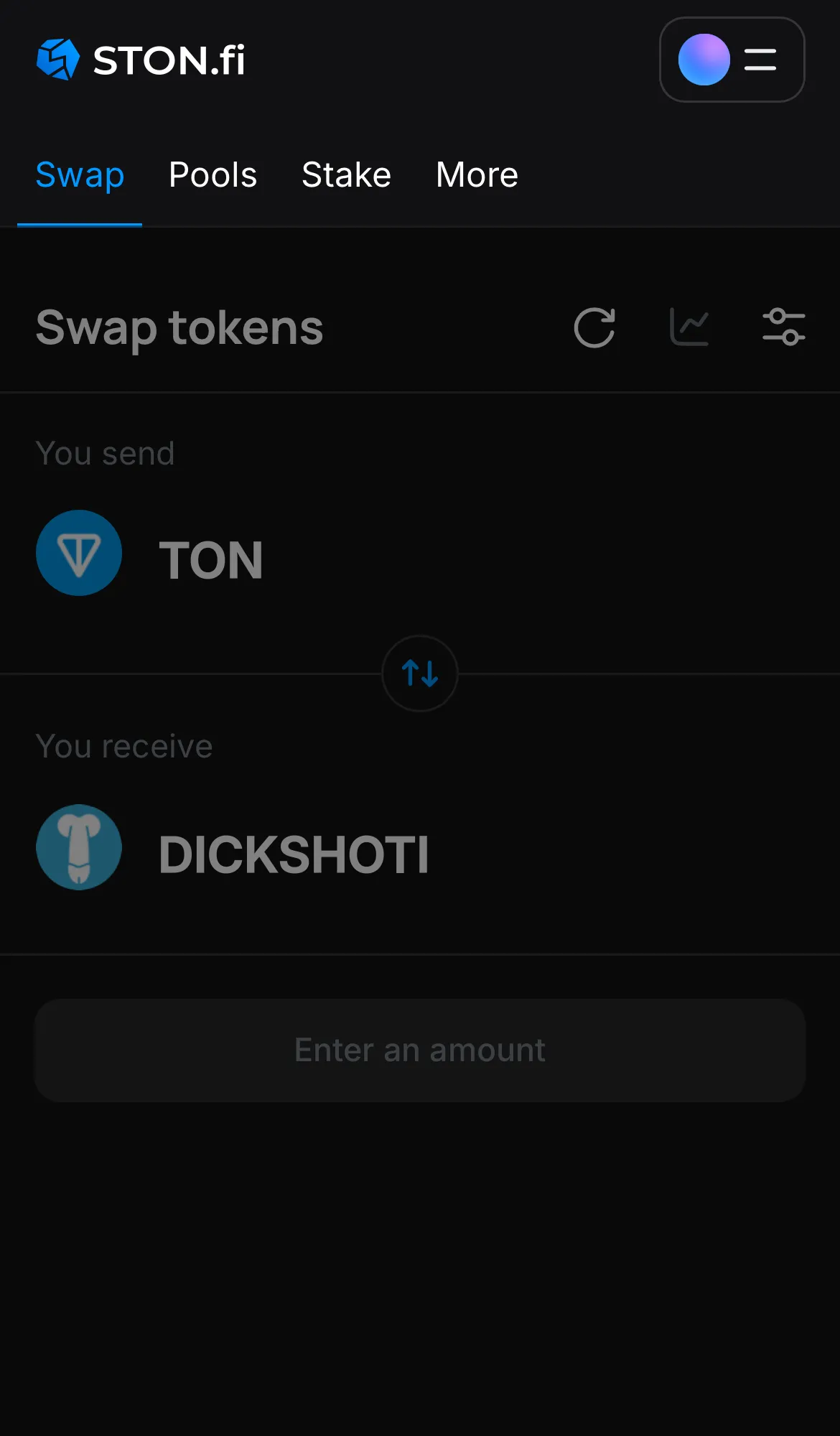Open the Stake tab
840x1436 pixels.
(346, 174)
